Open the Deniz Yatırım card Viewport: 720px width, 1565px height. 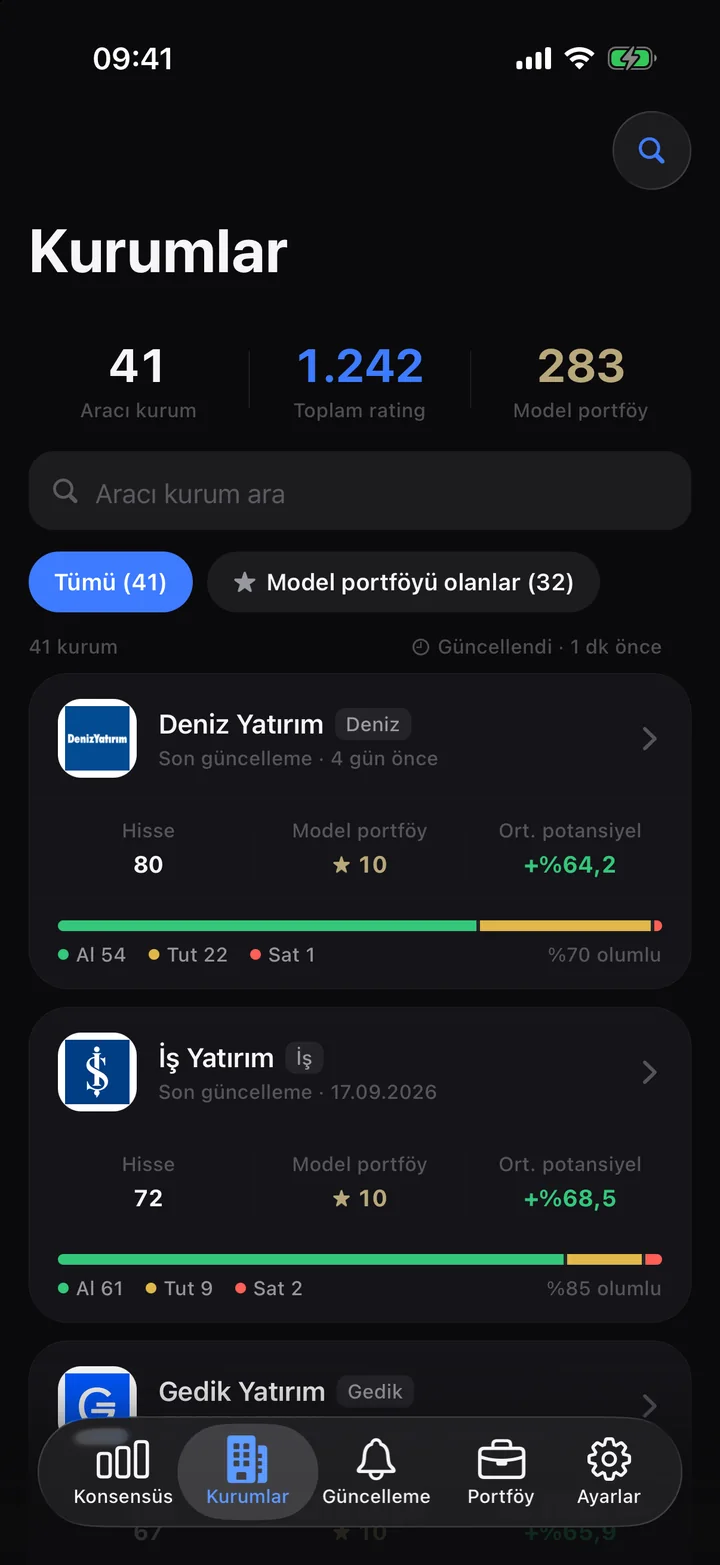[360, 832]
